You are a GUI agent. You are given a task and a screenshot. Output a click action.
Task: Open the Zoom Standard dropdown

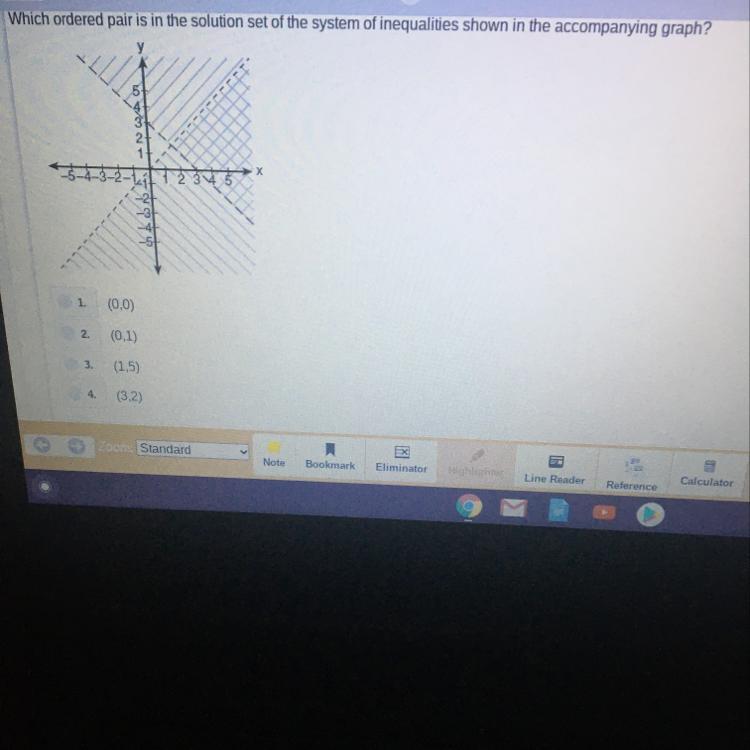click(x=193, y=450)
